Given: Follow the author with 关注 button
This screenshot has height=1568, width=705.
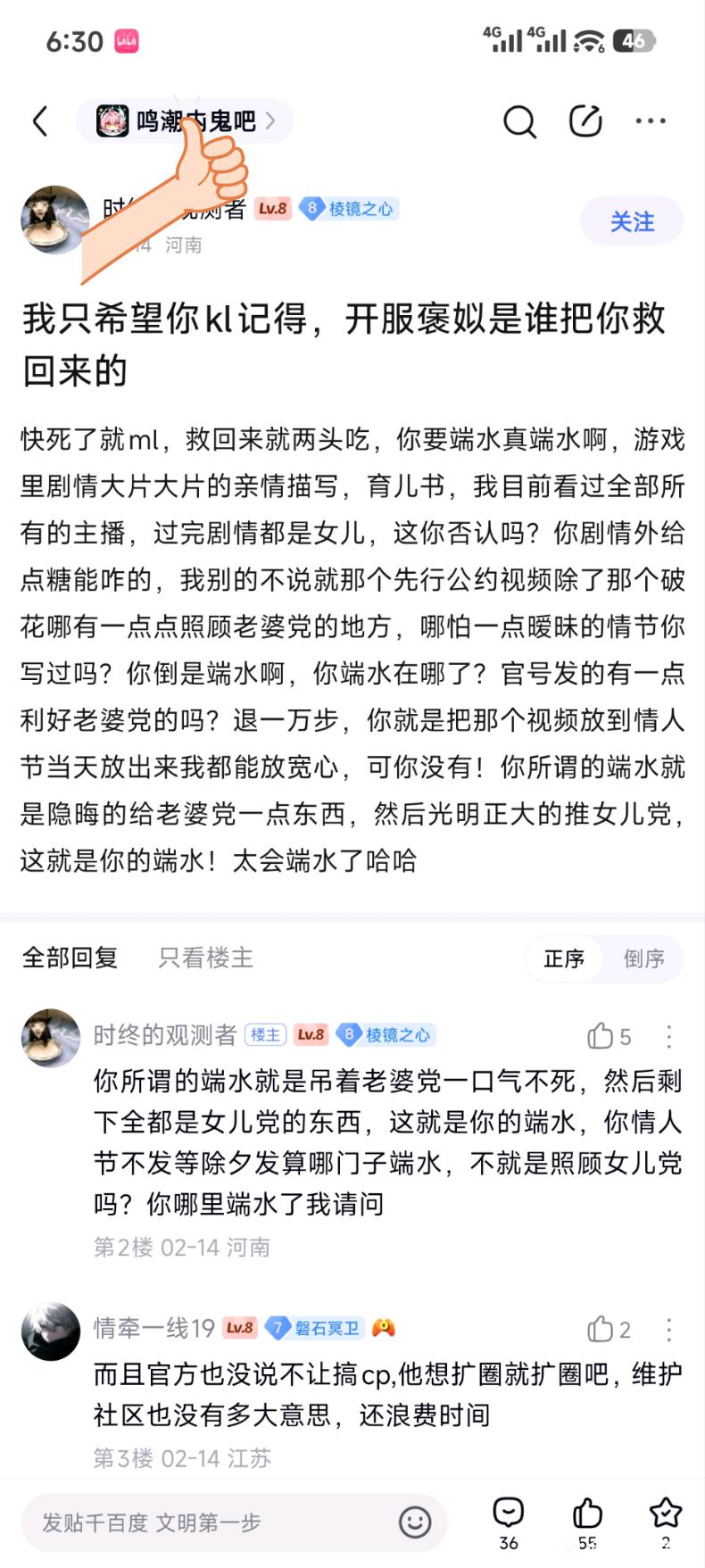Looking at the screenshot, I should (632, 221).
